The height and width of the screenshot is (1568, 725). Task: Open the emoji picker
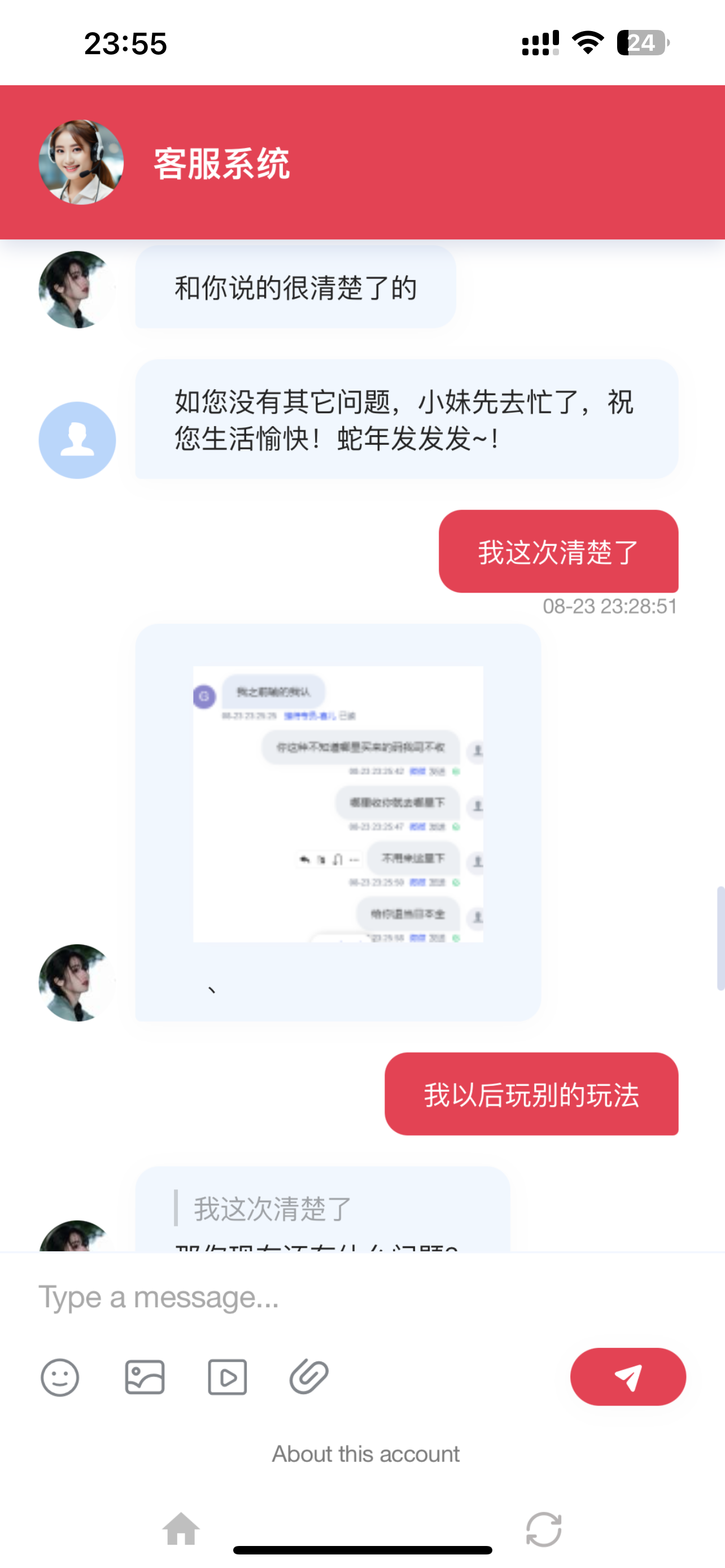(60, 1377)
